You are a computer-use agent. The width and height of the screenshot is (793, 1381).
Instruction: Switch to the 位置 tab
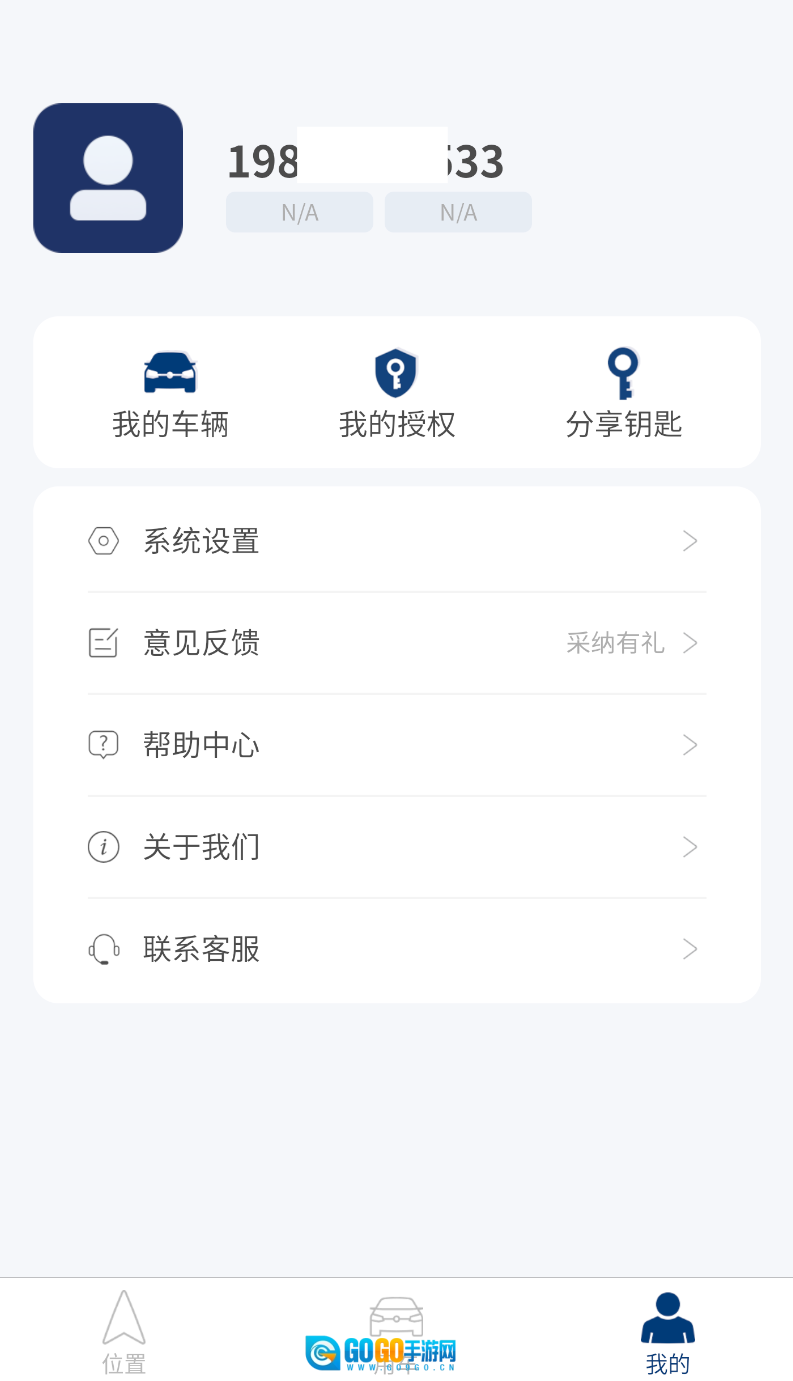(x=123, y=1330)
